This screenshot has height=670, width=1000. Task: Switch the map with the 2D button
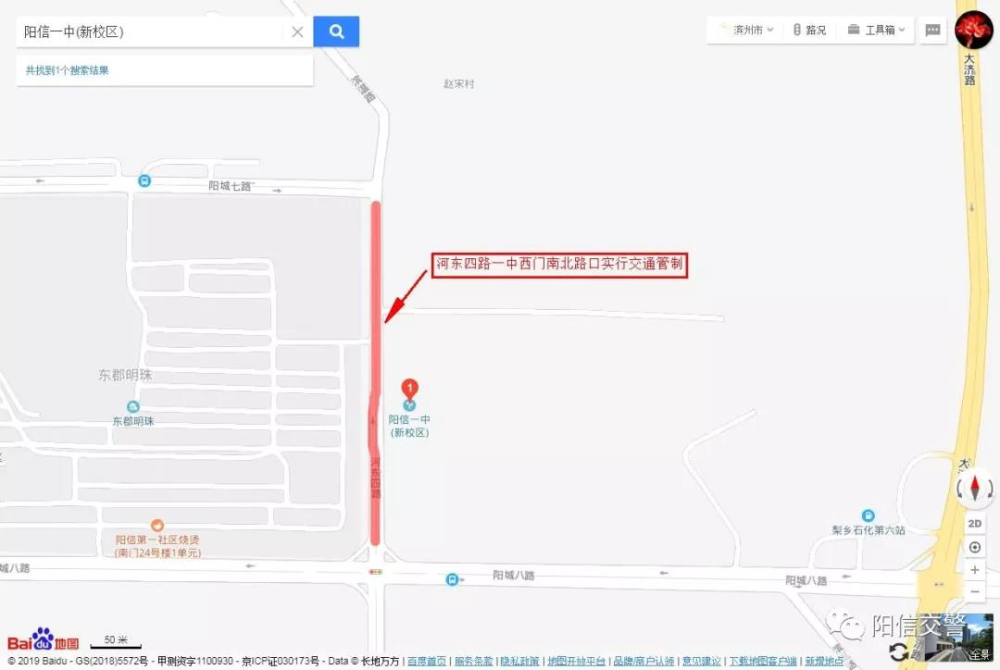[975, 523]
